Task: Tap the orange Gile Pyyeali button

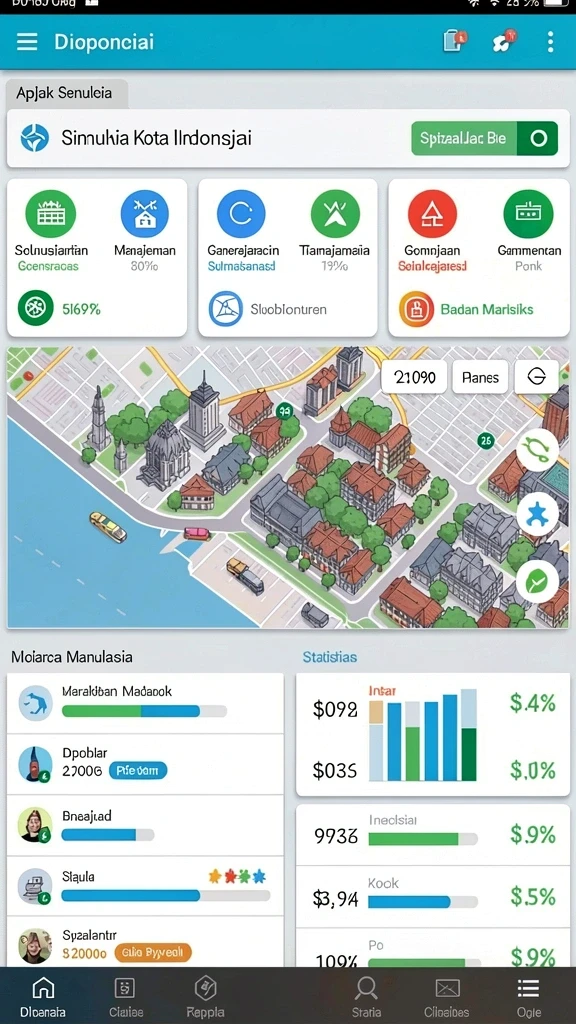Action: pos(153,953)
